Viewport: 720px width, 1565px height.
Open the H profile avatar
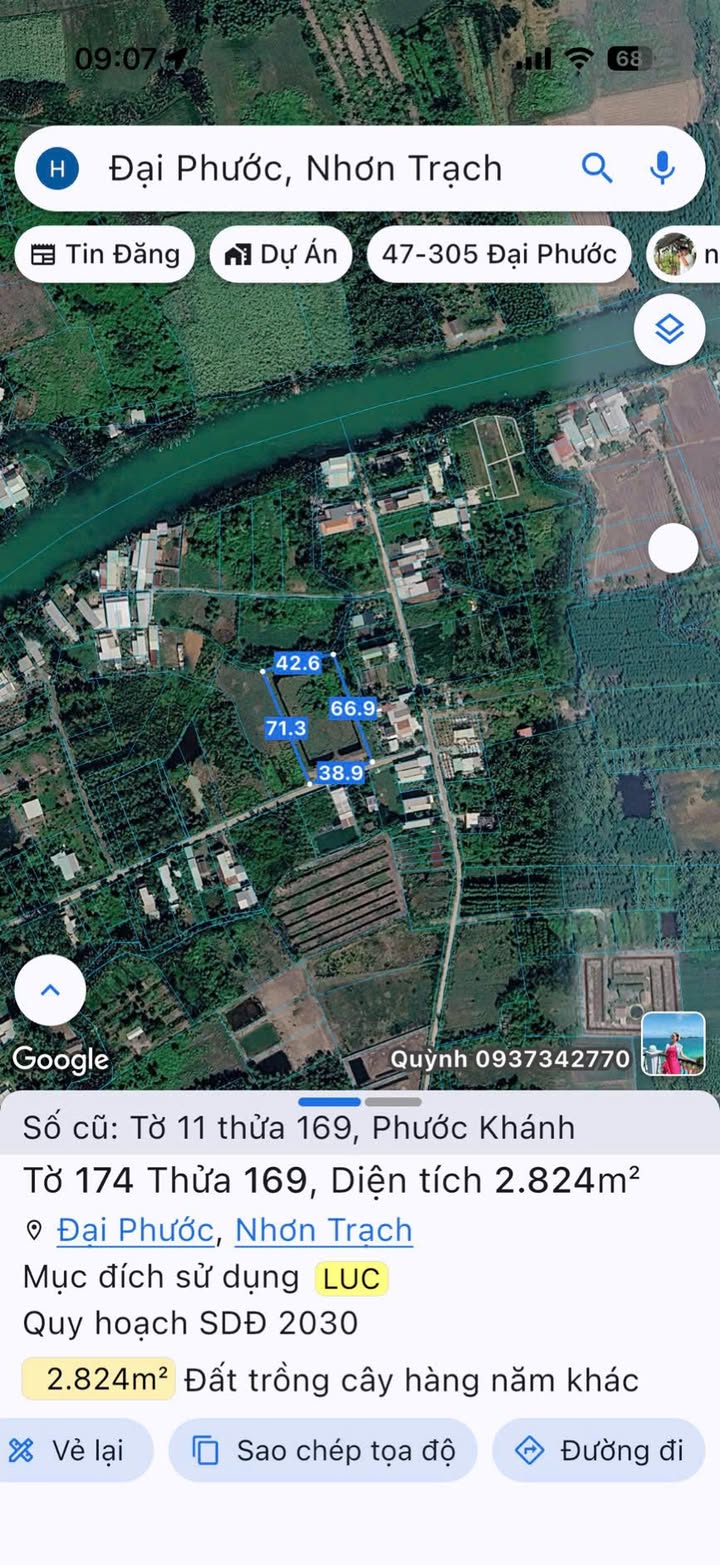click(x=58, y=168)
